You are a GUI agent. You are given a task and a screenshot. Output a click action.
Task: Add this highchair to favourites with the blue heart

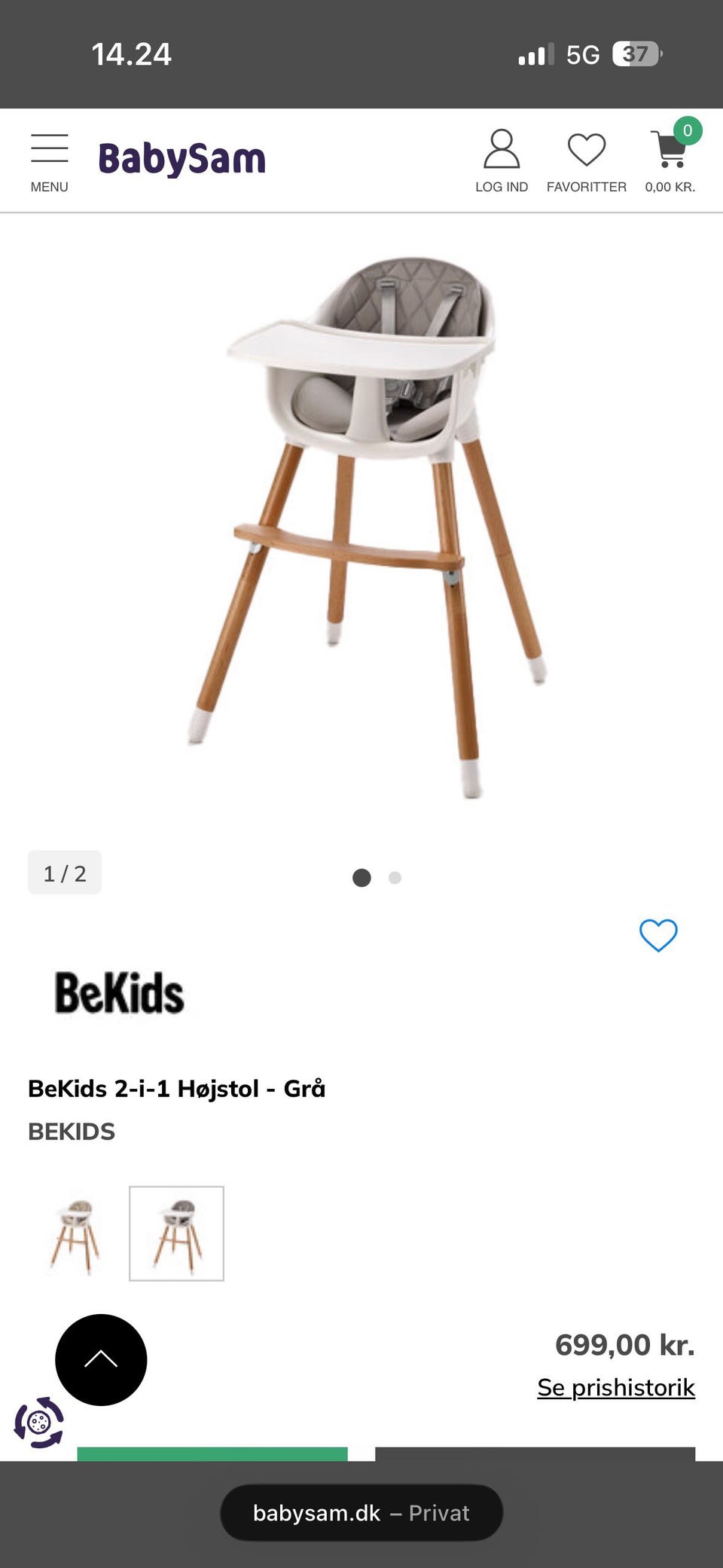click(658, 935)
